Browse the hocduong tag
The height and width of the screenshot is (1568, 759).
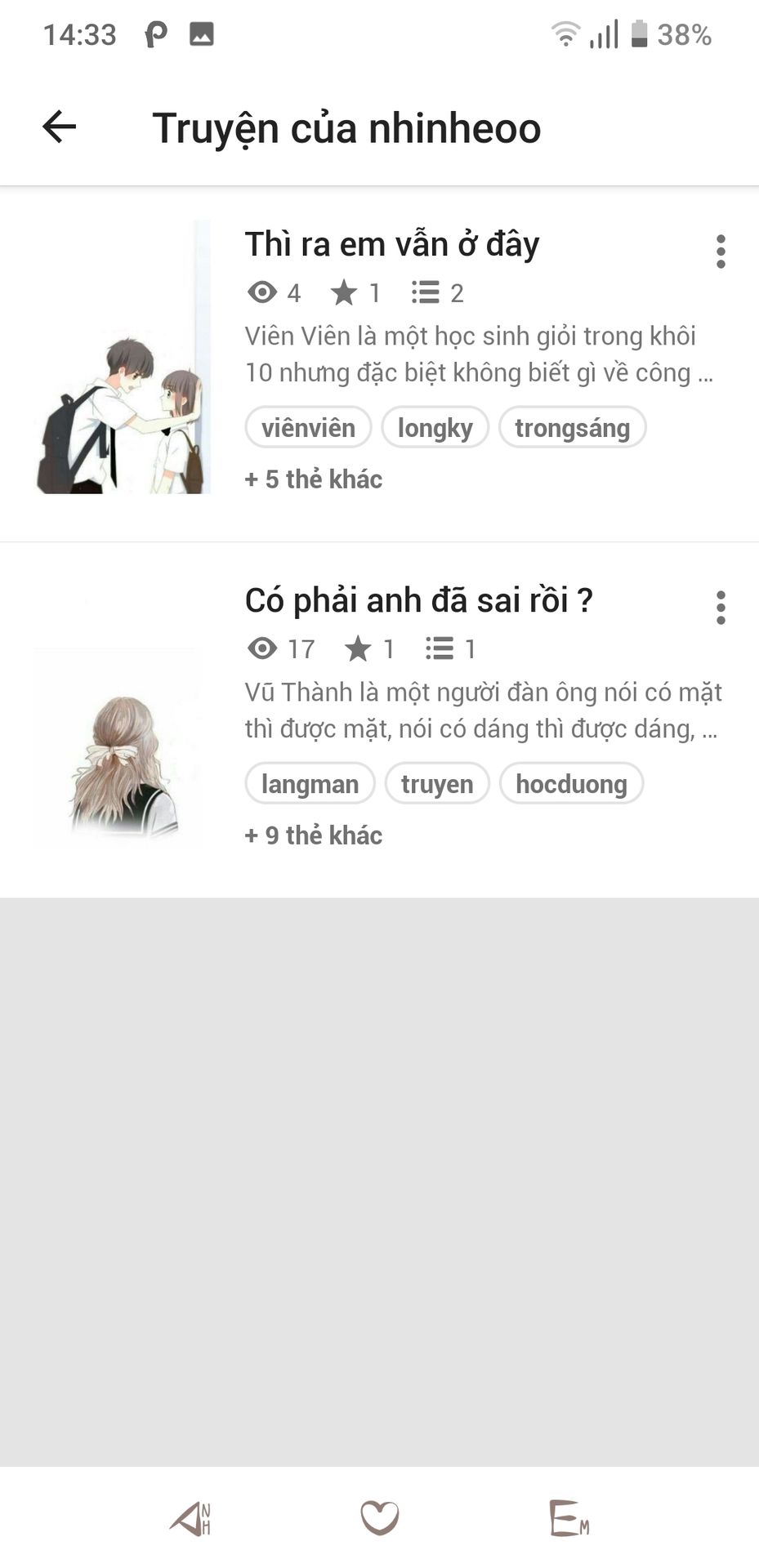[571, 784]
